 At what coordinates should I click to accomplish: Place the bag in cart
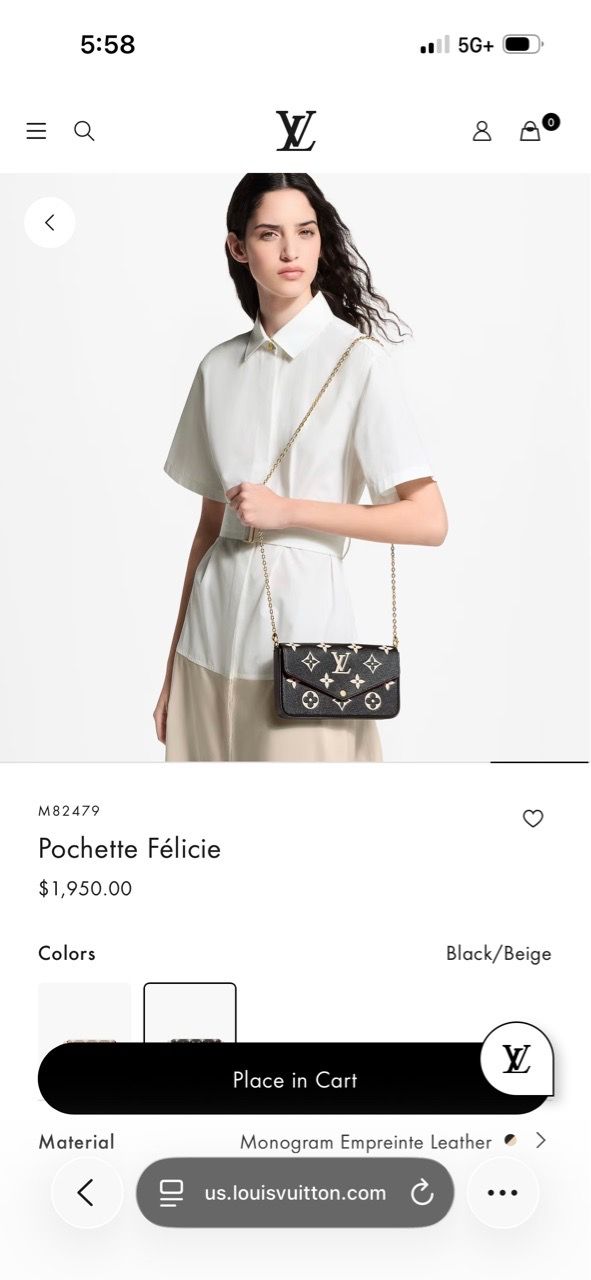tap(294, 1079)
